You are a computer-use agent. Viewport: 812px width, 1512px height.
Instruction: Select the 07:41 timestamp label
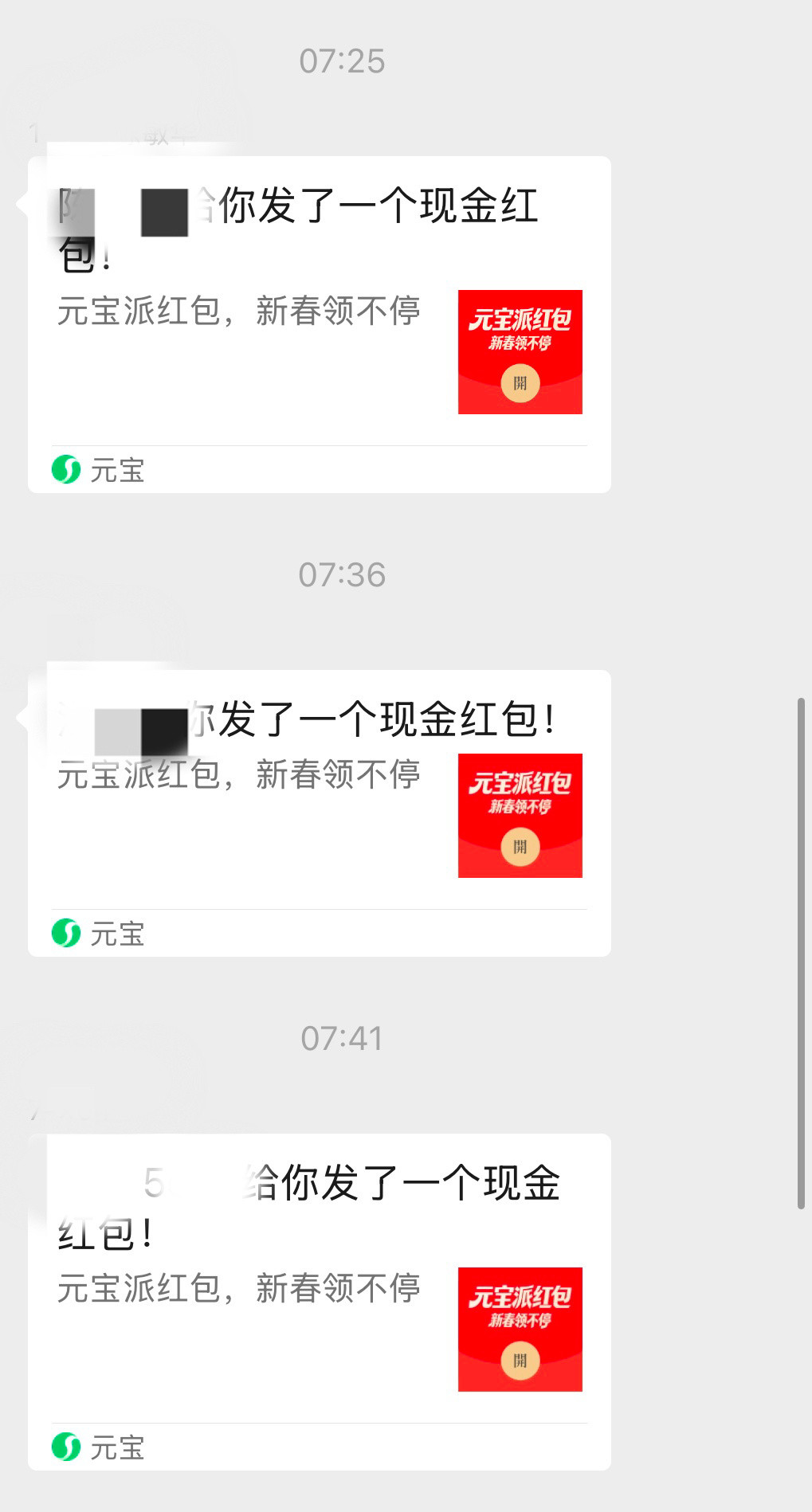[x=341, y=1037]
